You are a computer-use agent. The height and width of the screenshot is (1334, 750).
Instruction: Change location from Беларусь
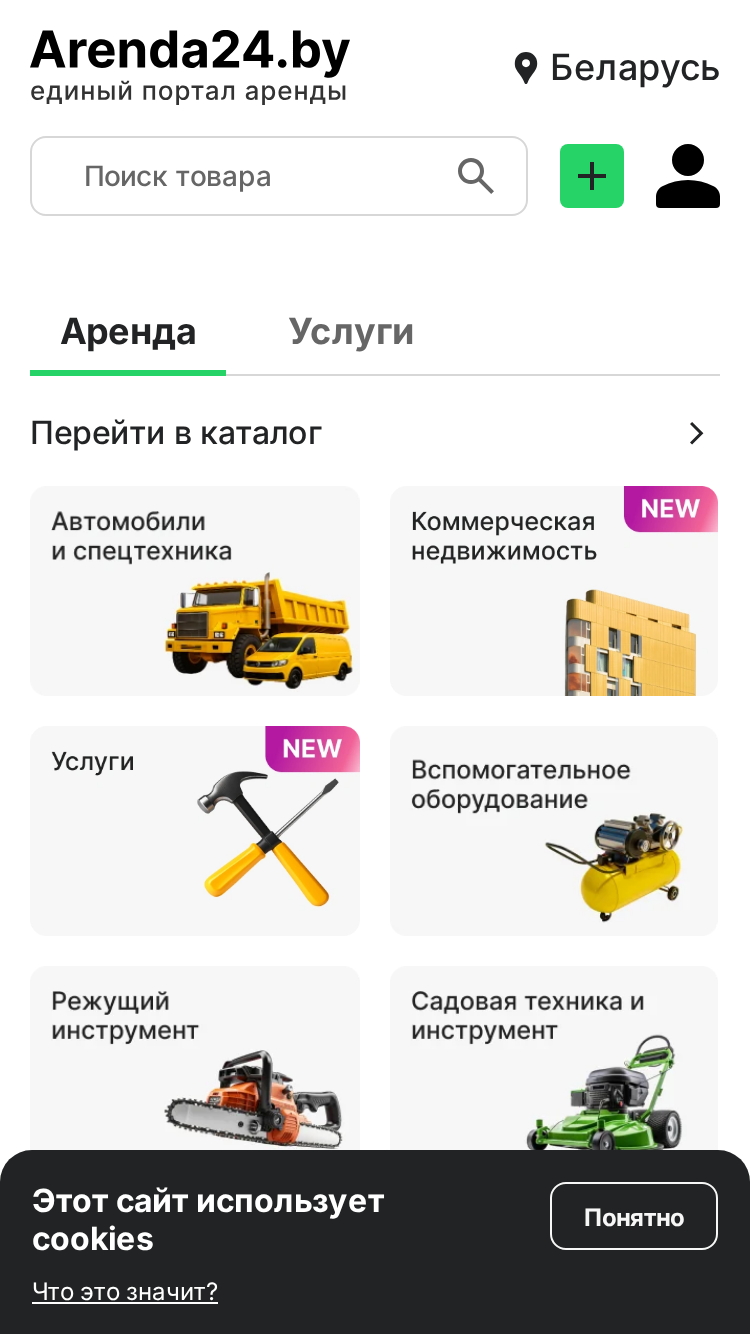616,68
